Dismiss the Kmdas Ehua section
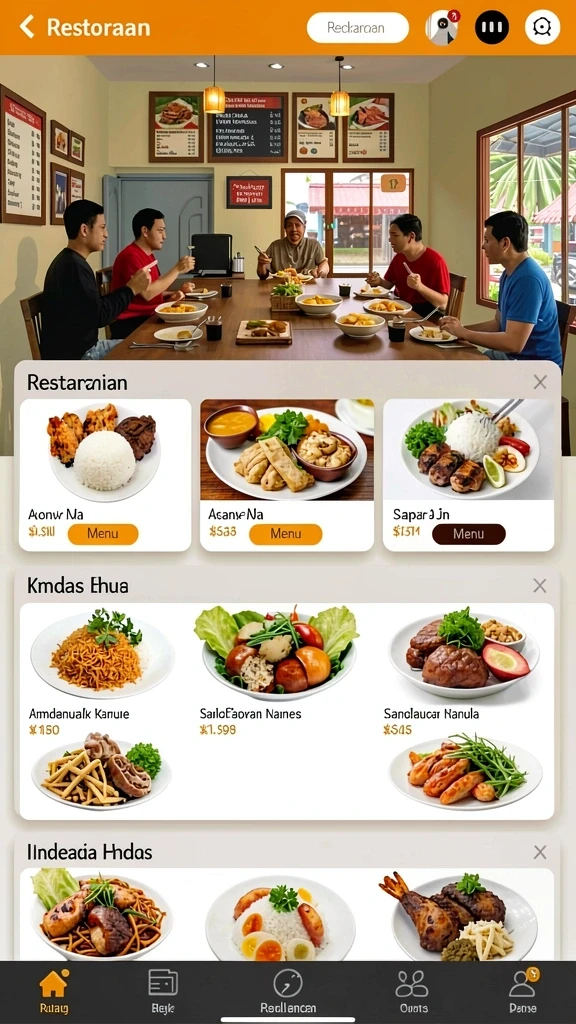The height and width of the screenshot is (1024, 576). pos(540,586)
